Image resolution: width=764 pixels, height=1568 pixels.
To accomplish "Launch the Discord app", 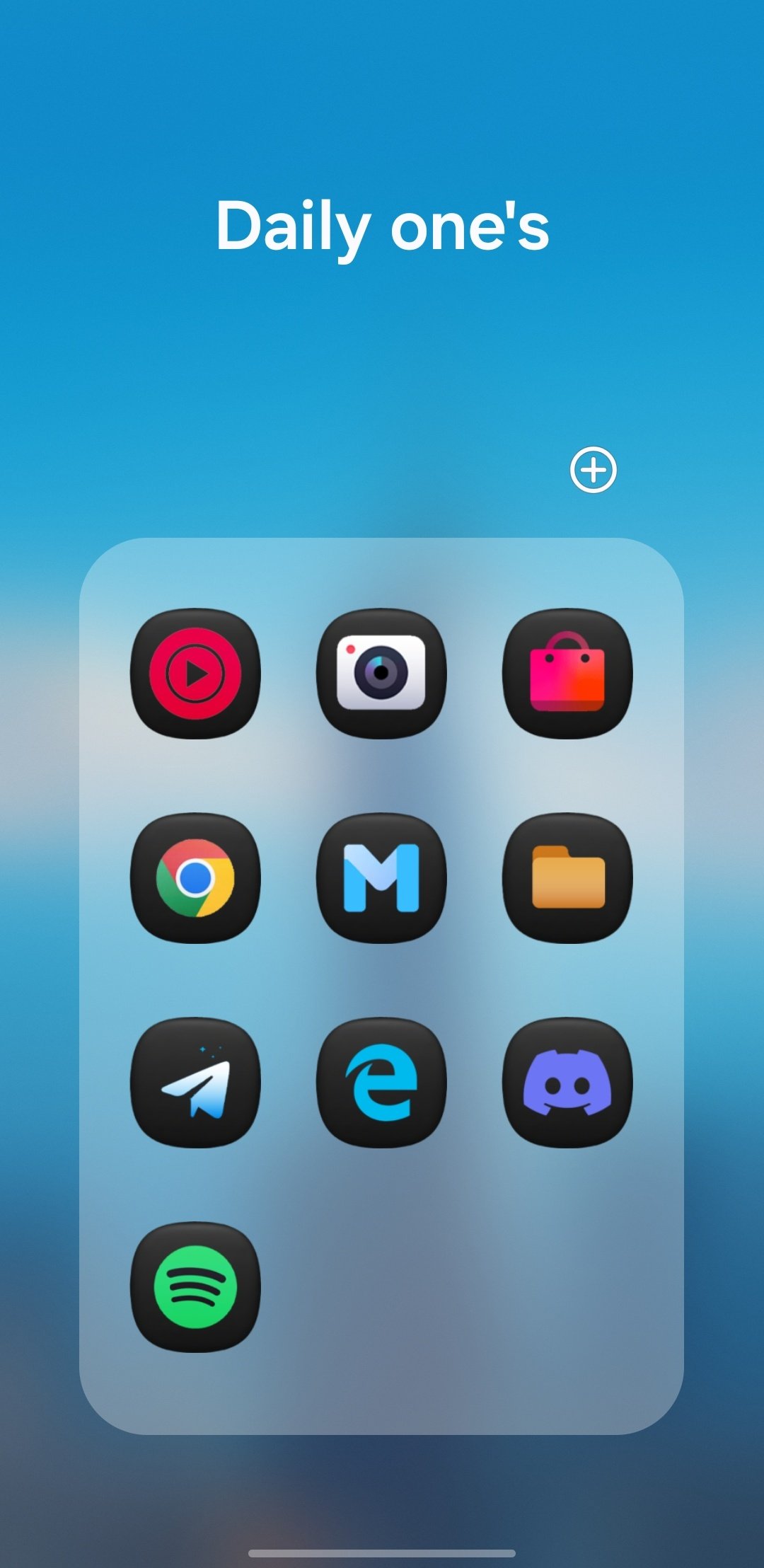I will click(567, 1082).
